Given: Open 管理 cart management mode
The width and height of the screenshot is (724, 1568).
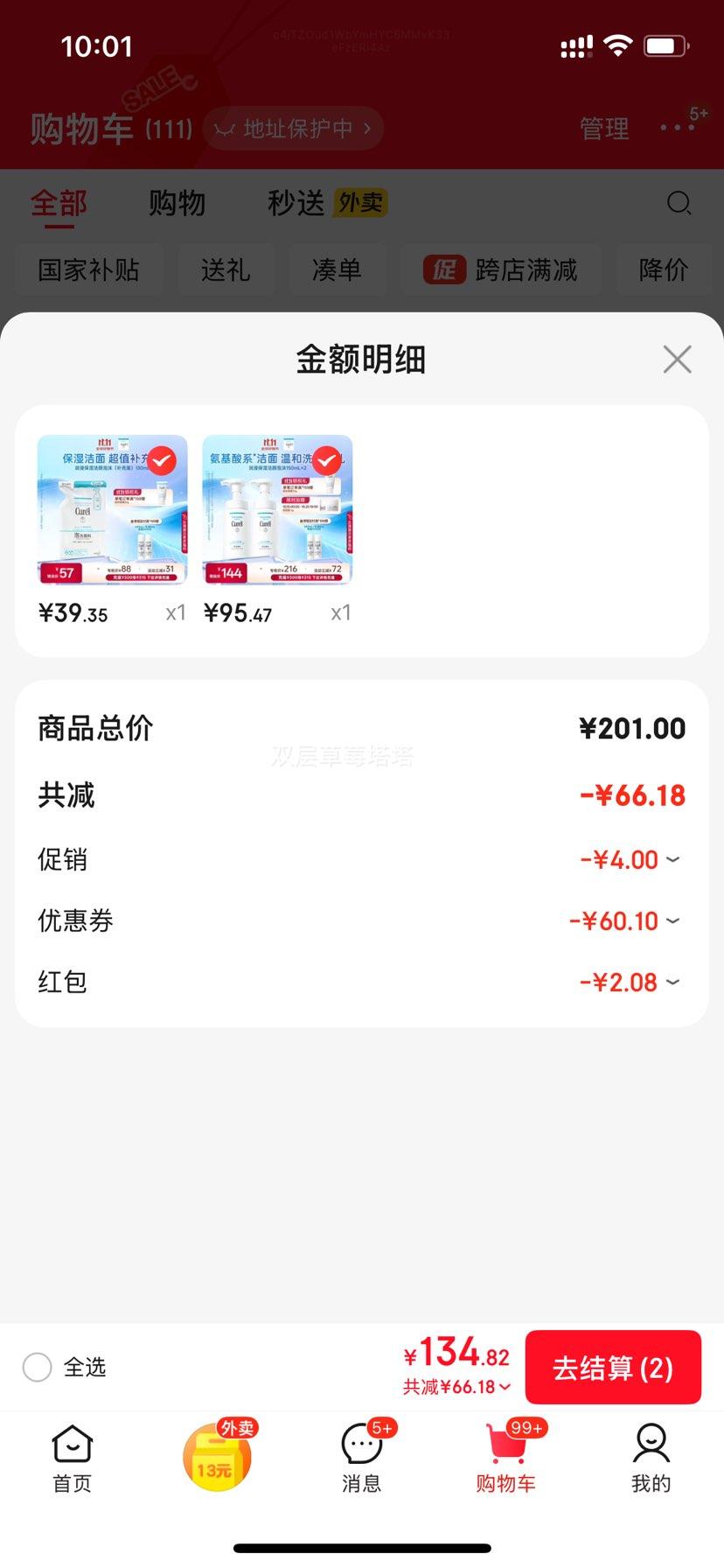Looking at the screenshot, I should tap(604, 128).
